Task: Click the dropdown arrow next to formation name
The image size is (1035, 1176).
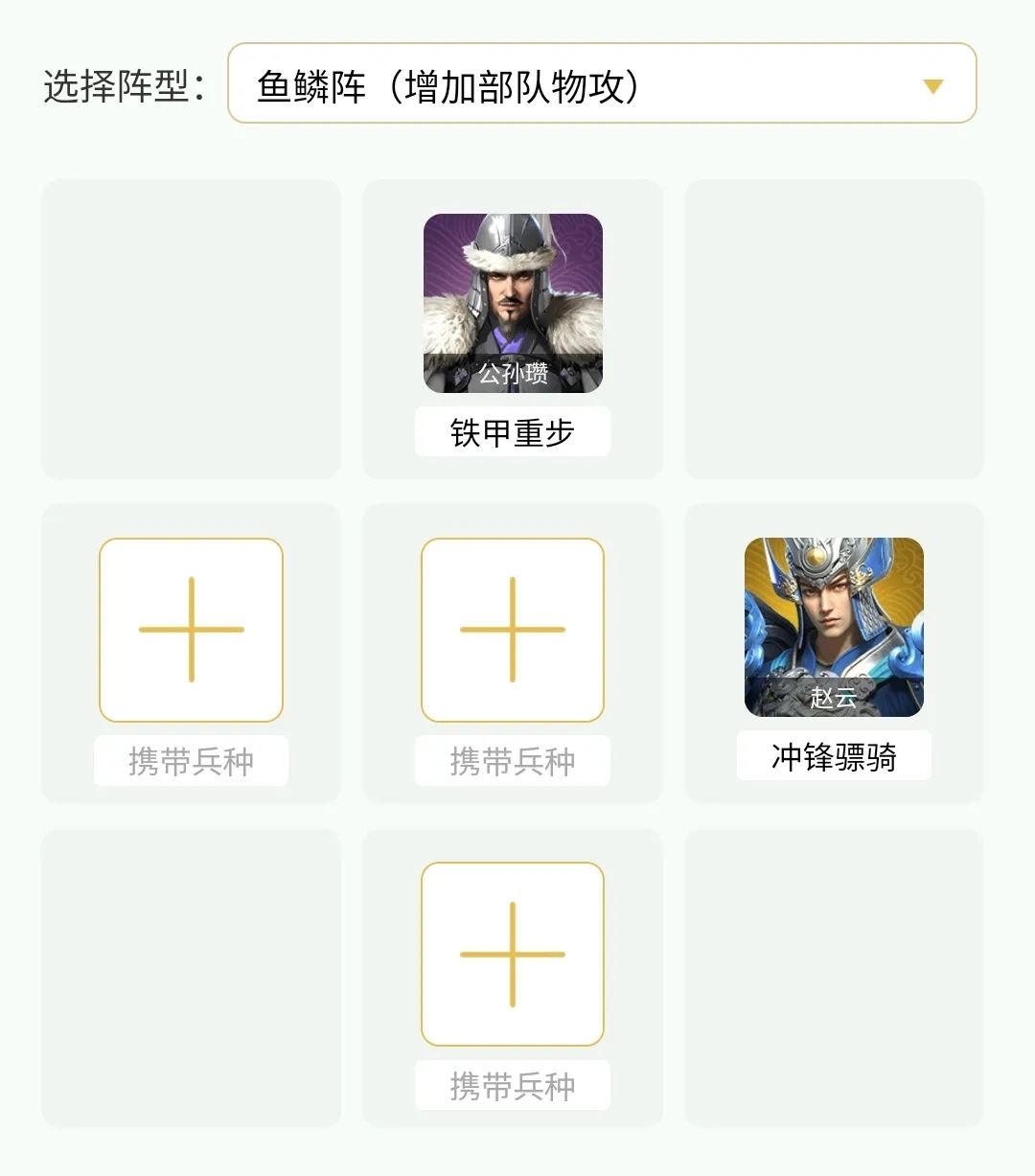Action: pyautogui.click(x=934, y=84)
